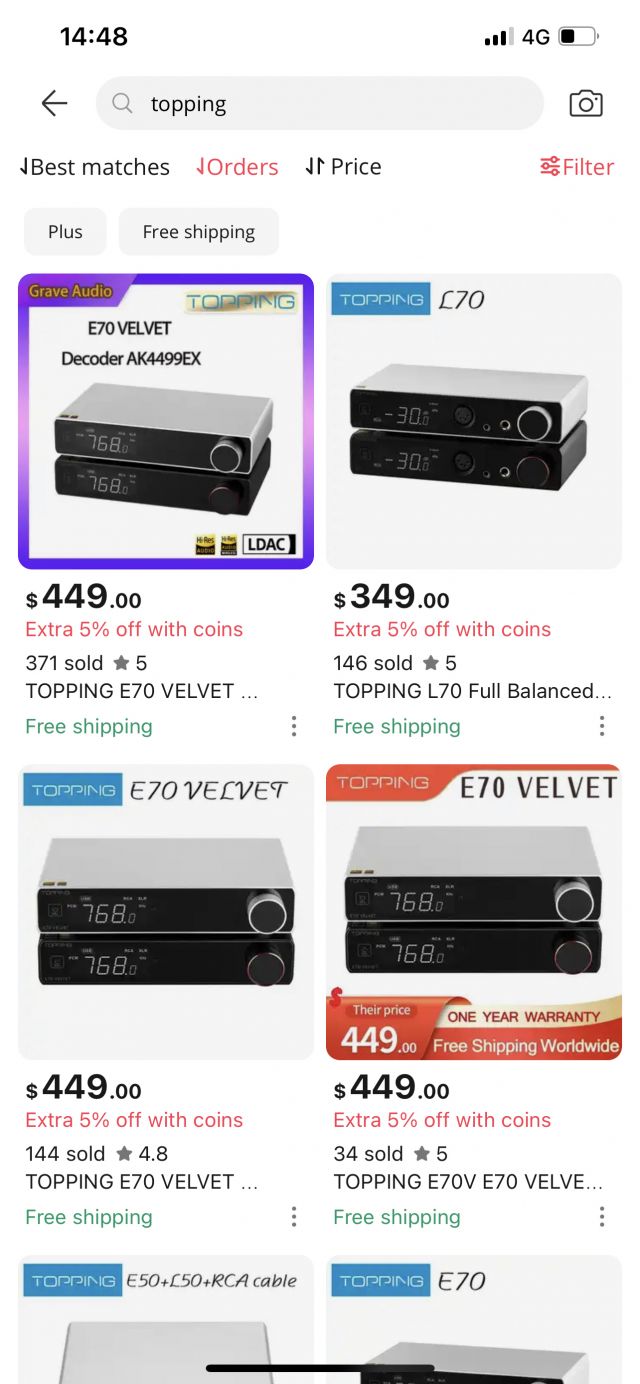This screenshot has width=640, height=1384.
Task: Sort results by Best matches
Action: pyautogui.click(x=95, y=167)
